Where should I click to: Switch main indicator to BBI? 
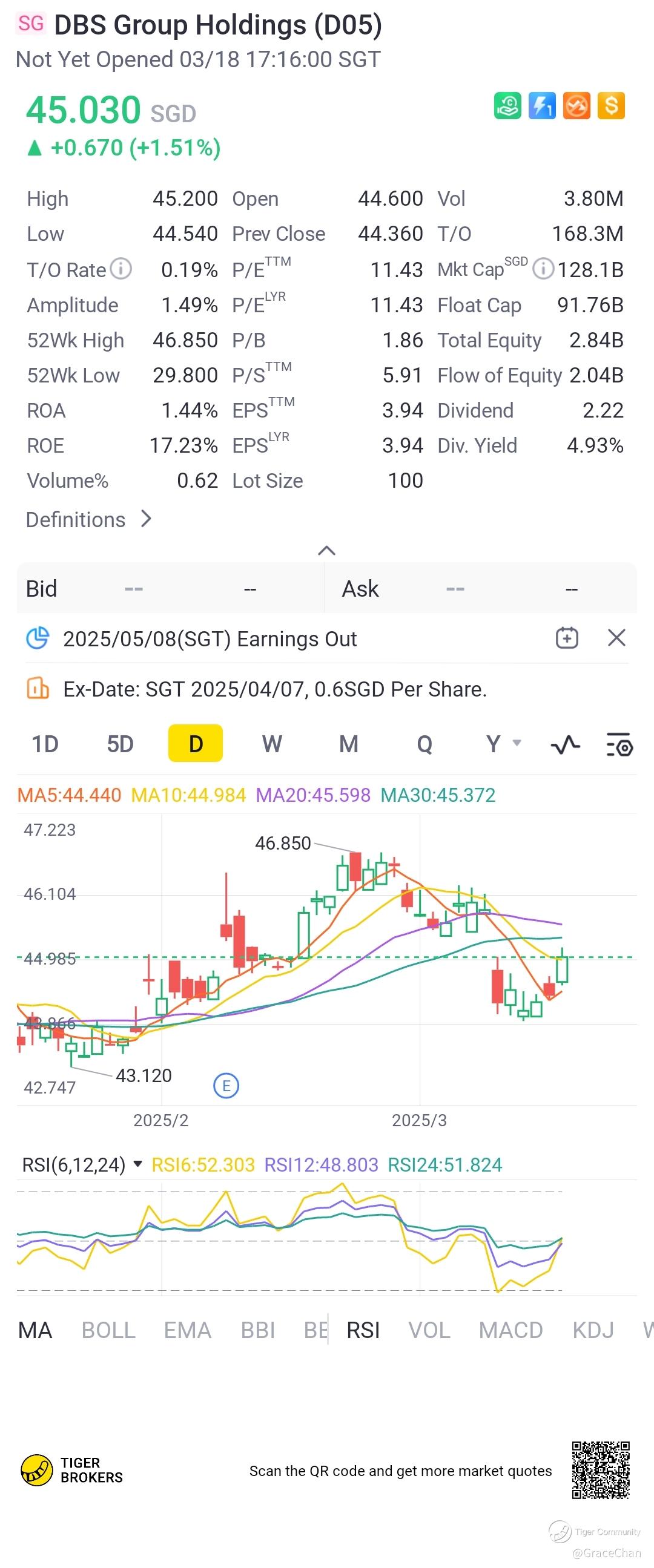[257, 1330]
